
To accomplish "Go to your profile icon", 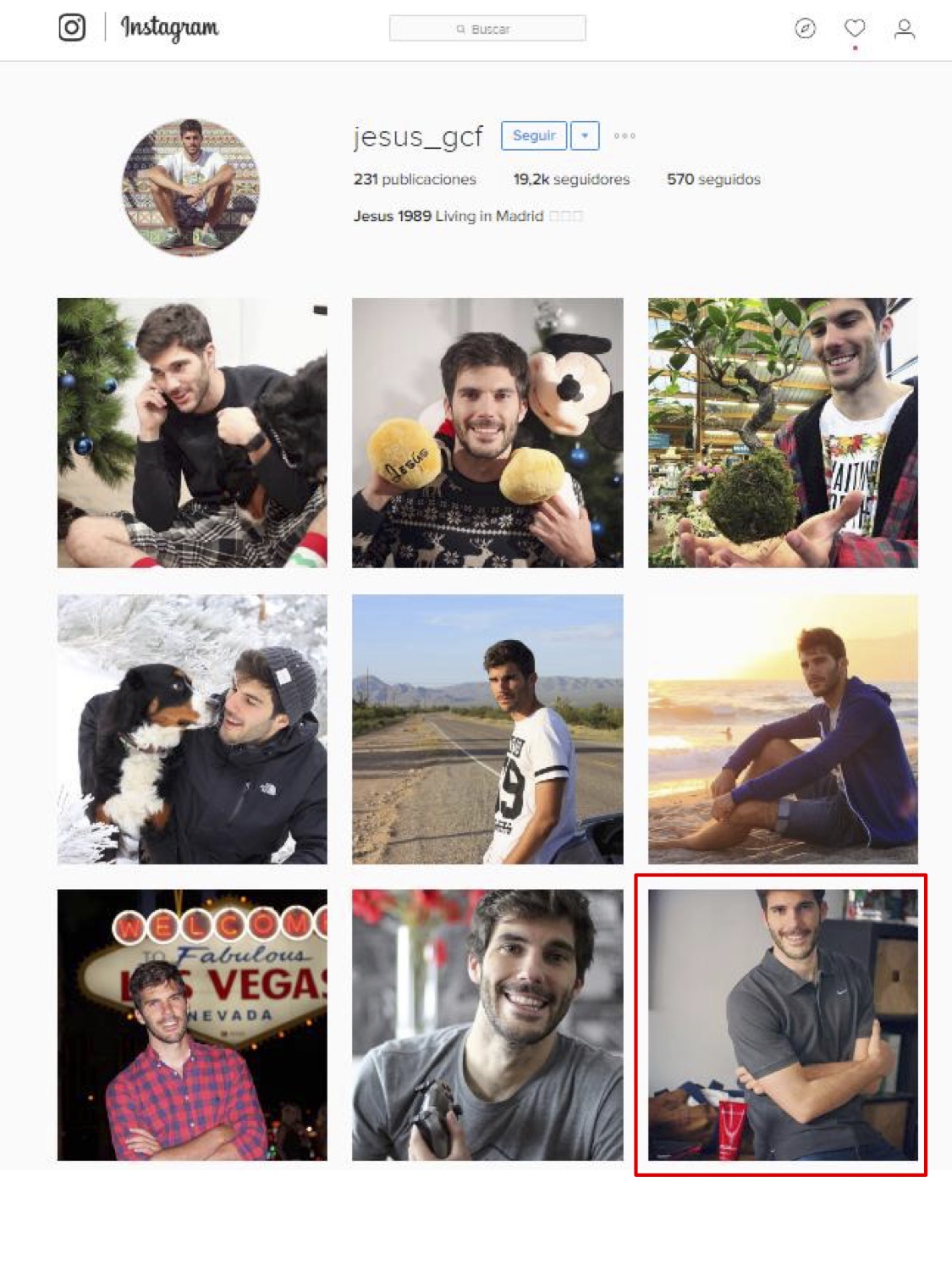I will pyautogui.click(x=904, y=29).
